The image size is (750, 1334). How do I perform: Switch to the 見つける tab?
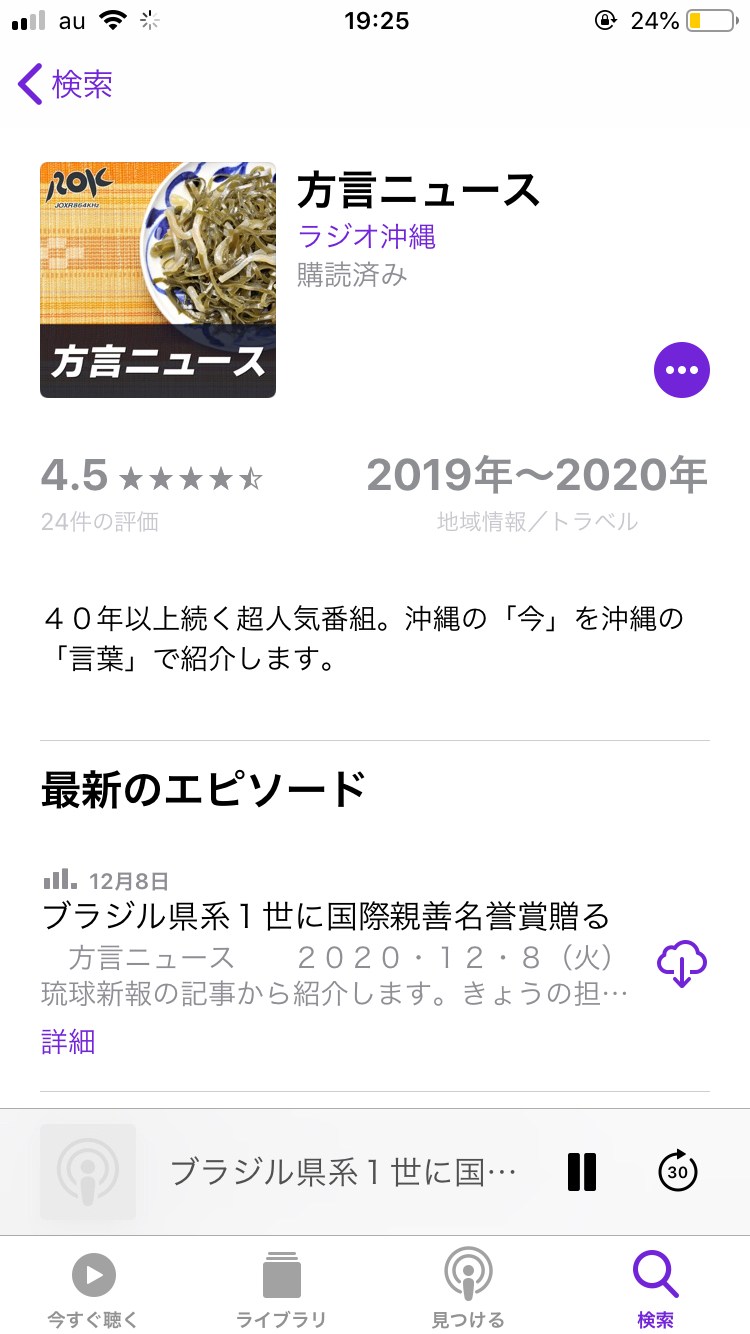tap(468, 1290)
